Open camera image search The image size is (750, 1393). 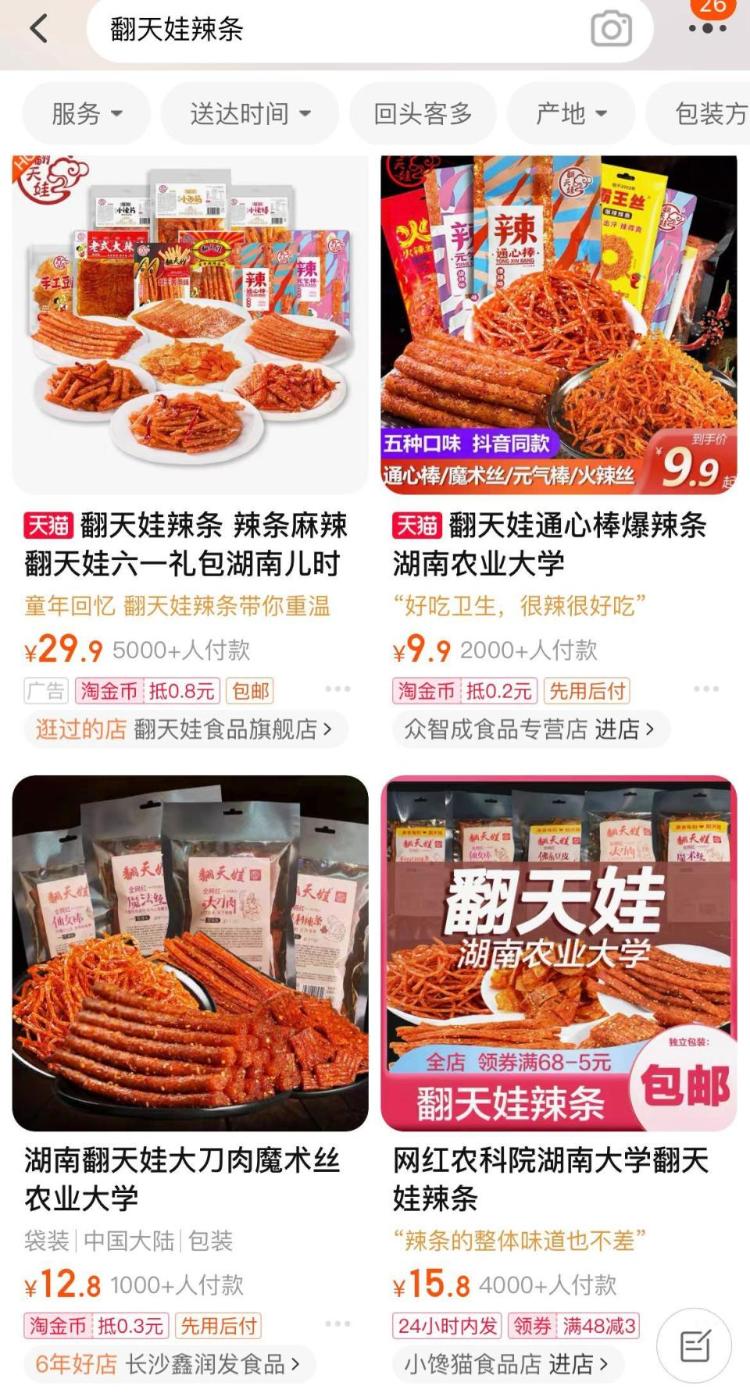point(611,30)
